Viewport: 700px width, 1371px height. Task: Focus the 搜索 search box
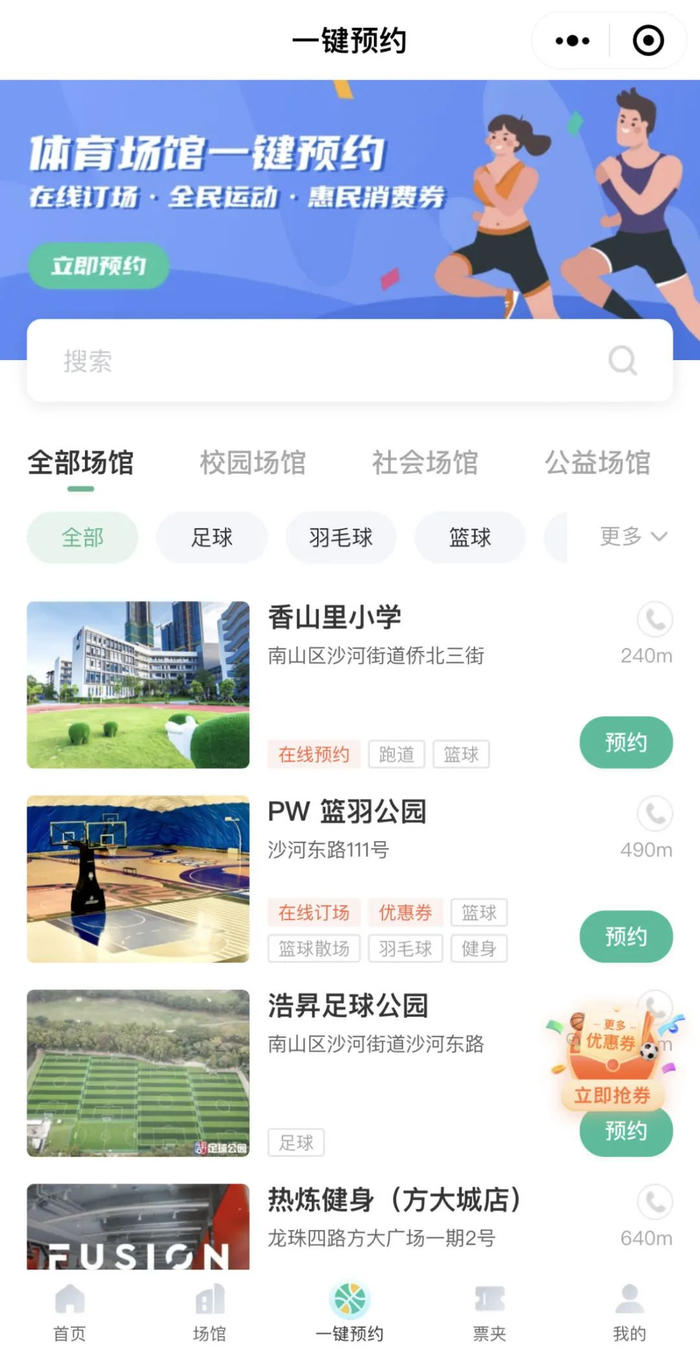point(330,361)
